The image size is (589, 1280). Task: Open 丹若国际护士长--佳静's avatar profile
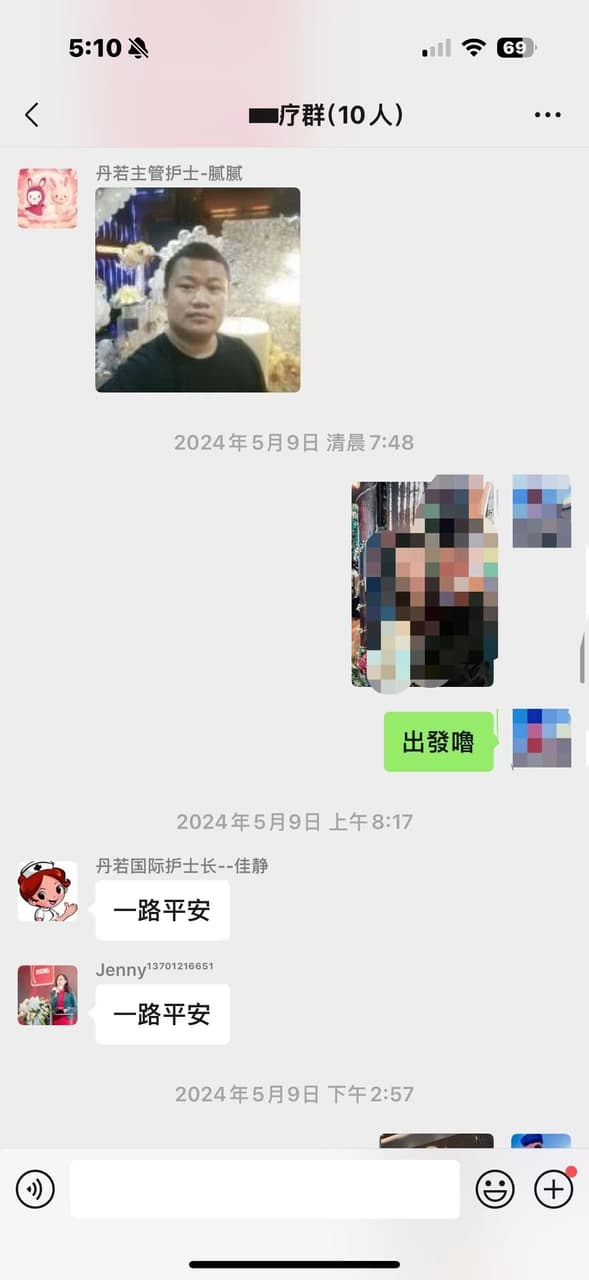(x=47, y=891)
